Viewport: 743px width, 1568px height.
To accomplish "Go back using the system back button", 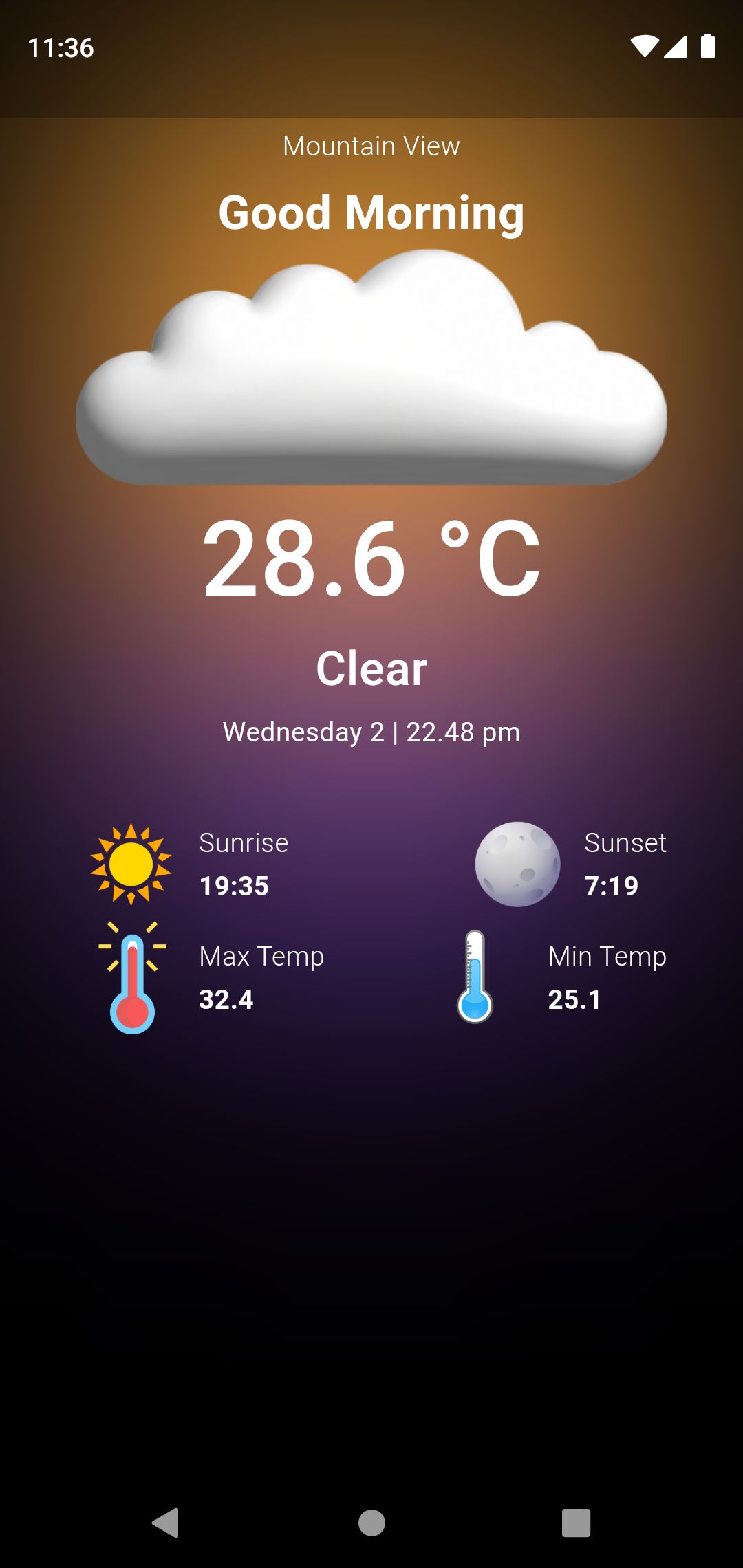I will coord(166,1523).
